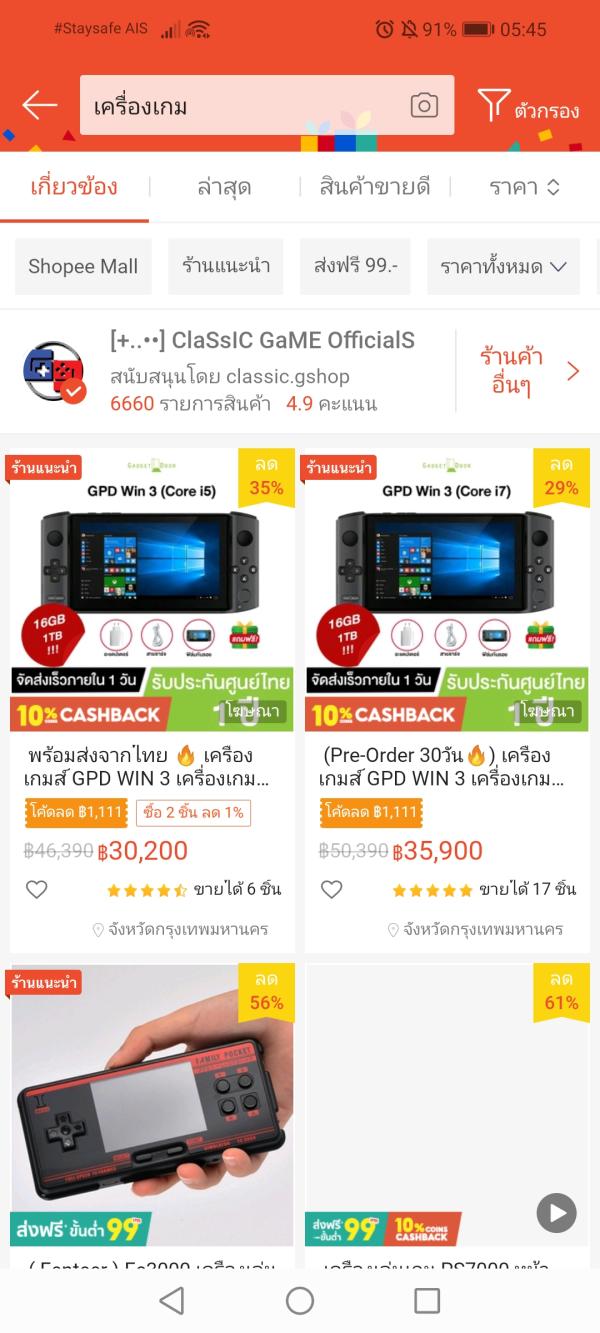
Task: Tap the system home button
Action: [300, 1300]
